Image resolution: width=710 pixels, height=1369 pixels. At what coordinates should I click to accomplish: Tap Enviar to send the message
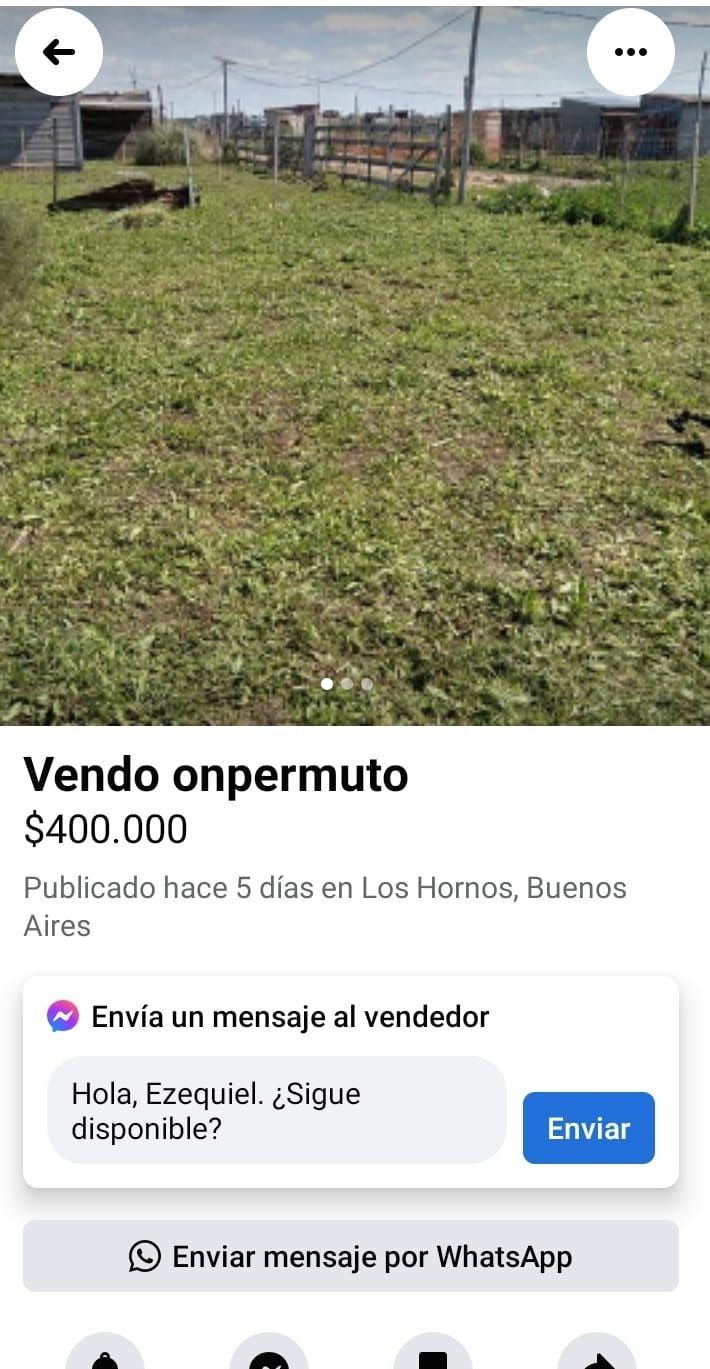[x=588, y=1128]
